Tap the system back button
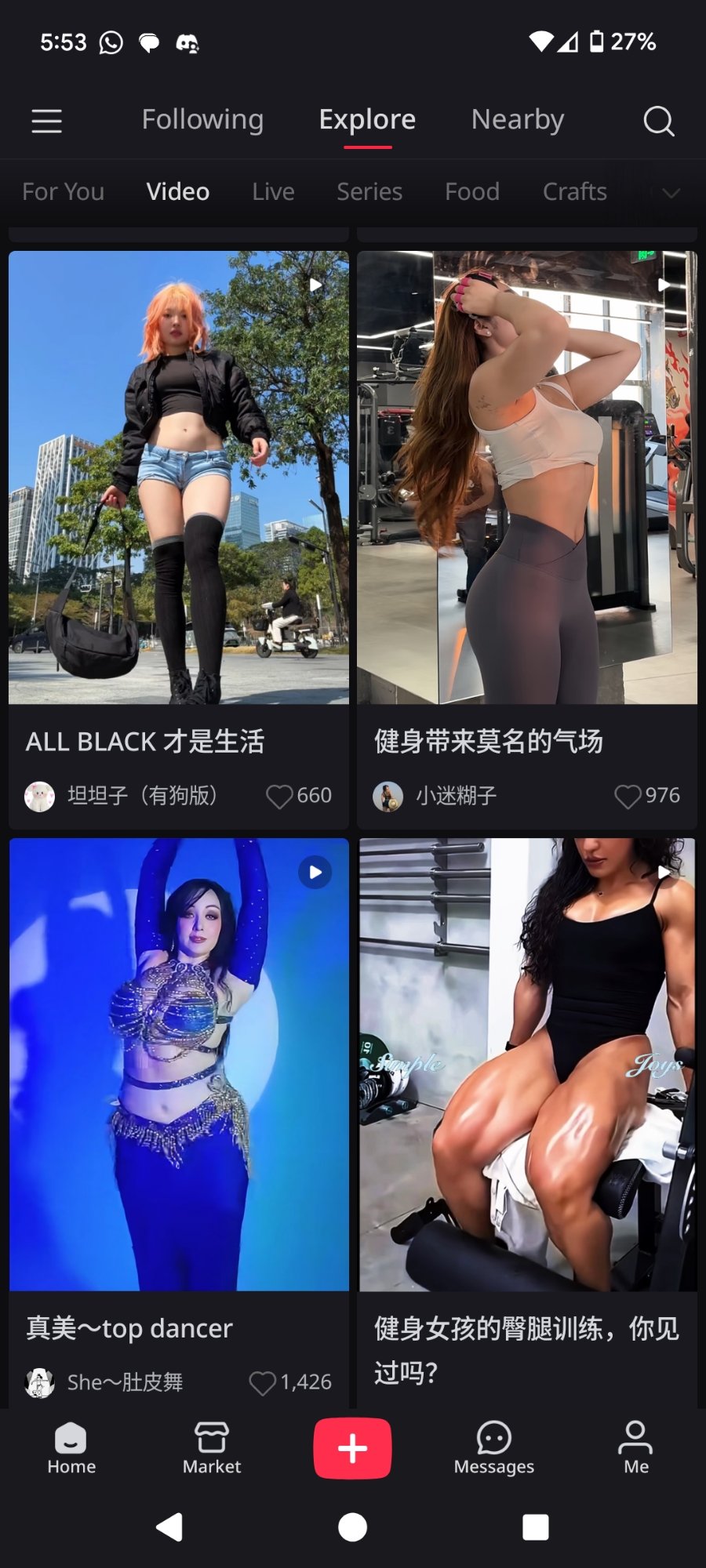 pos(169,1527)
